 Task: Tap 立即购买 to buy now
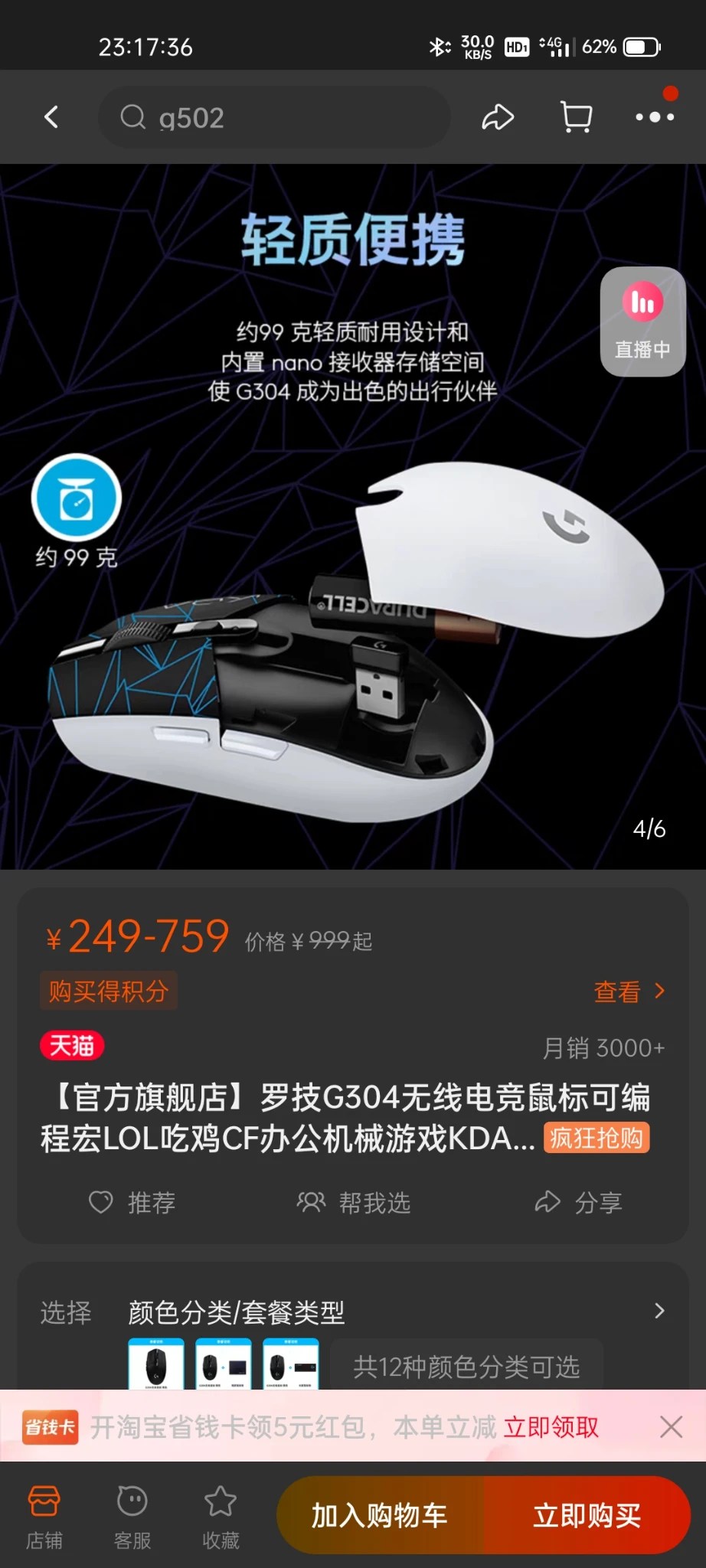point(587,1515)
